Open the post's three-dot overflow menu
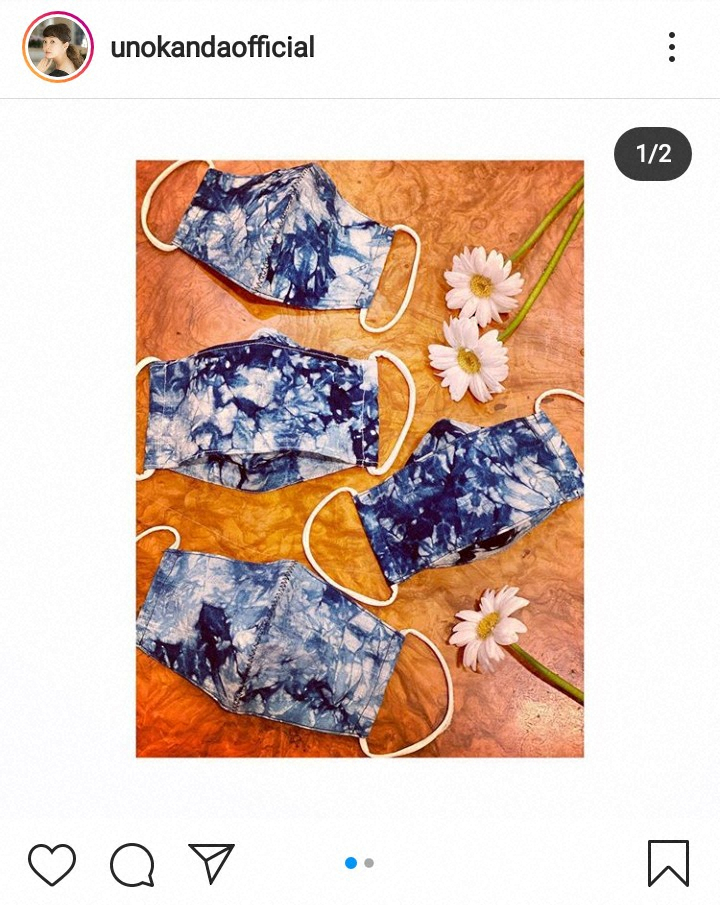Screen dimensions: 720x905 click(x=672, y=47)
